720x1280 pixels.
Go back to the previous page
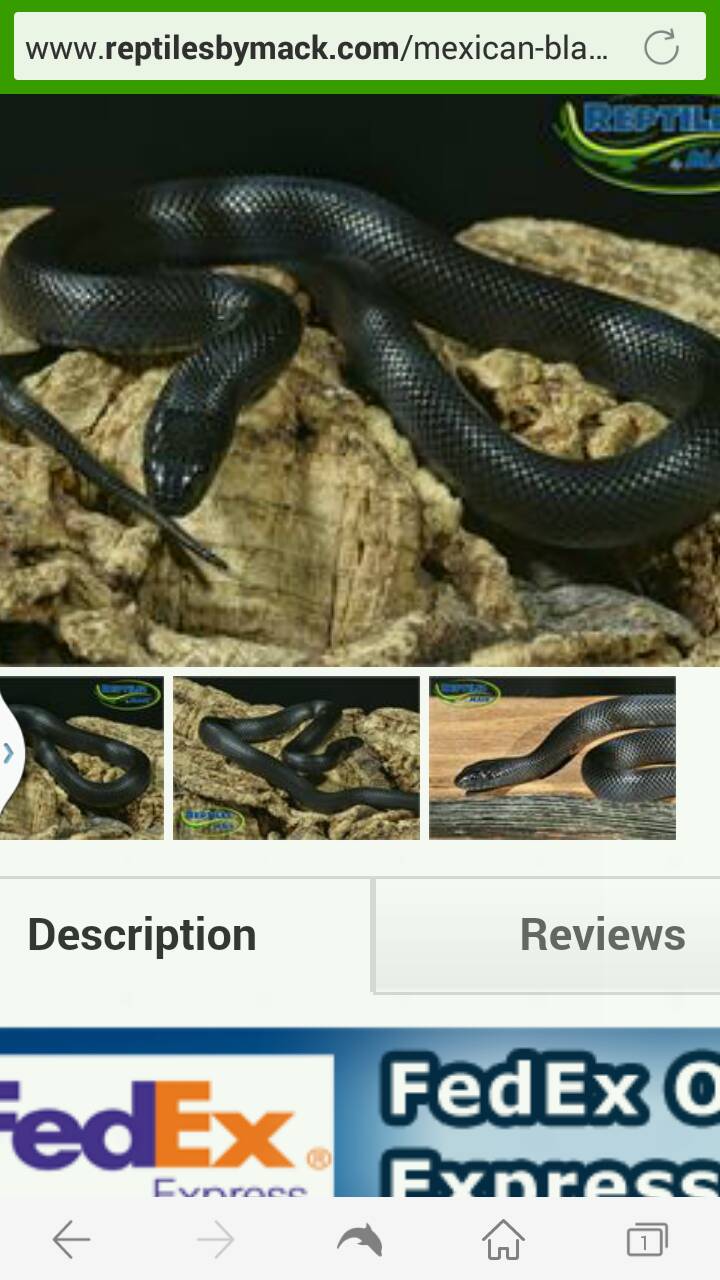[71, 1241]
